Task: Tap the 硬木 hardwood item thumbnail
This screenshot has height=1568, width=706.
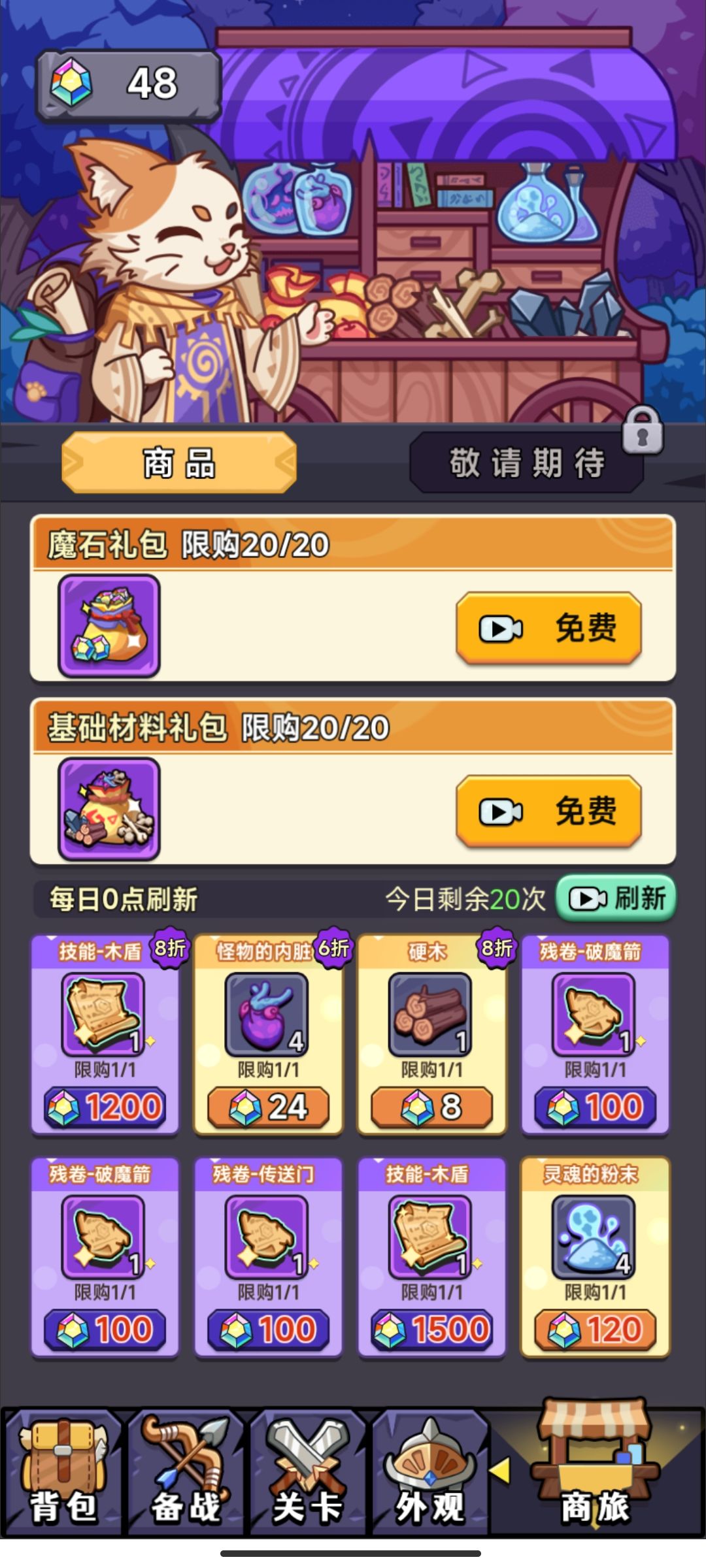Action: pyautogui.click(x=431, y=1016)
